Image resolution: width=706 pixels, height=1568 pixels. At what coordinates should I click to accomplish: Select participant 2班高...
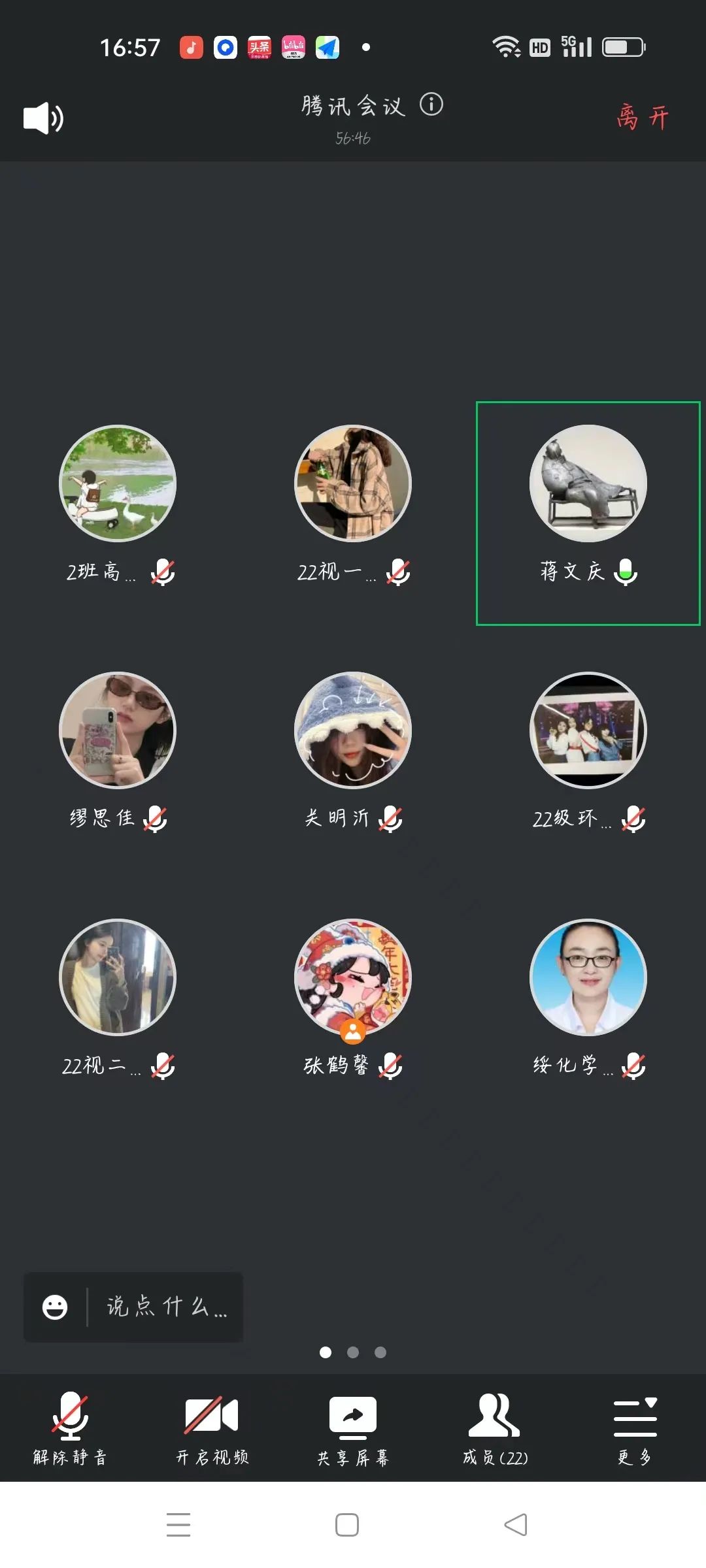(118, 484)
